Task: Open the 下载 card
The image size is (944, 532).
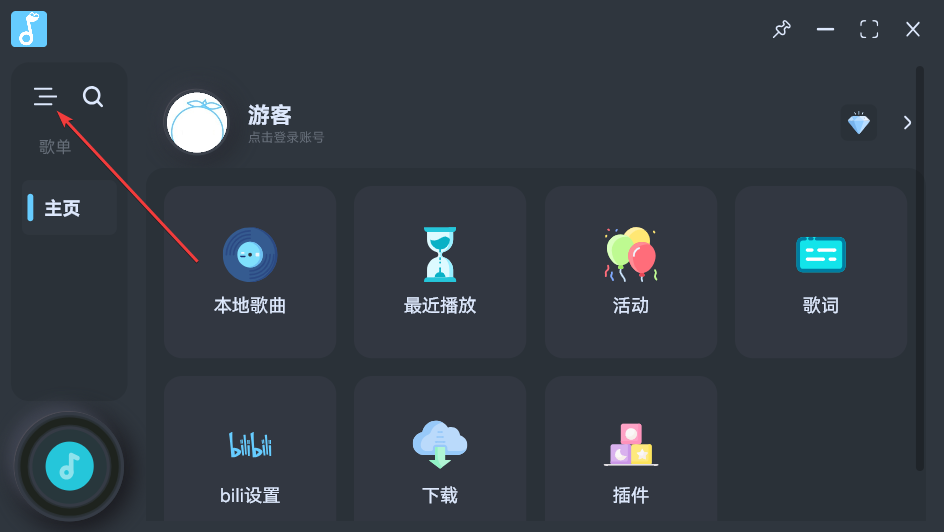Action: [x=440, y=455]
